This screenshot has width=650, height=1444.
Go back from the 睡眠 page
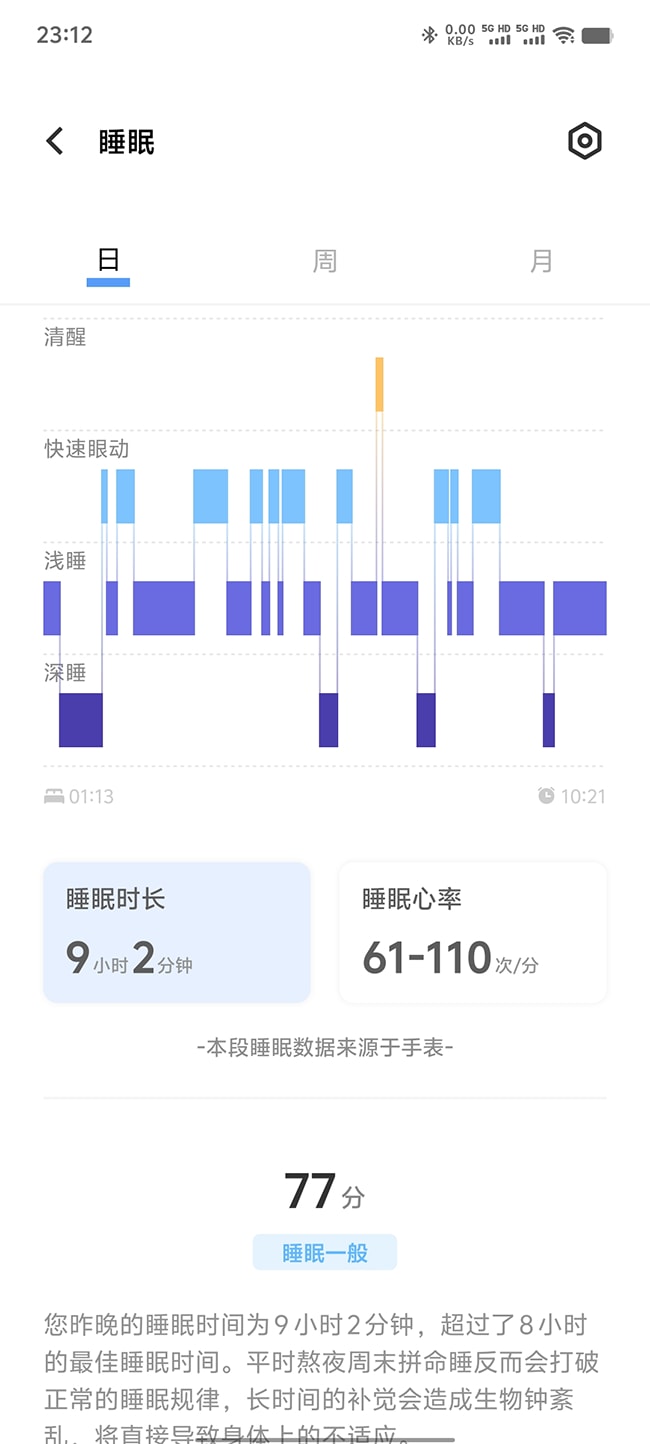tap(55, 141)
